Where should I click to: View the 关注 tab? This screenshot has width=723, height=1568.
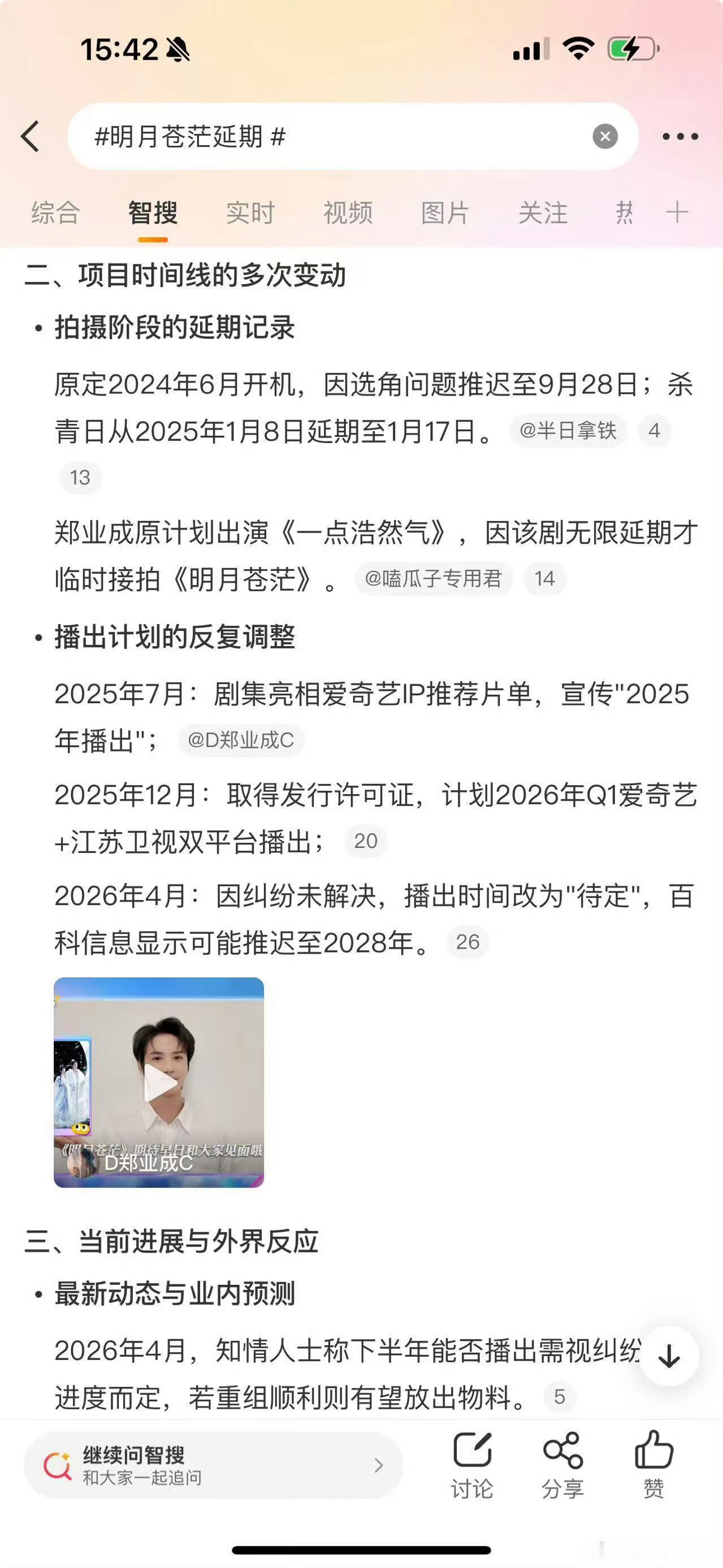542,213
